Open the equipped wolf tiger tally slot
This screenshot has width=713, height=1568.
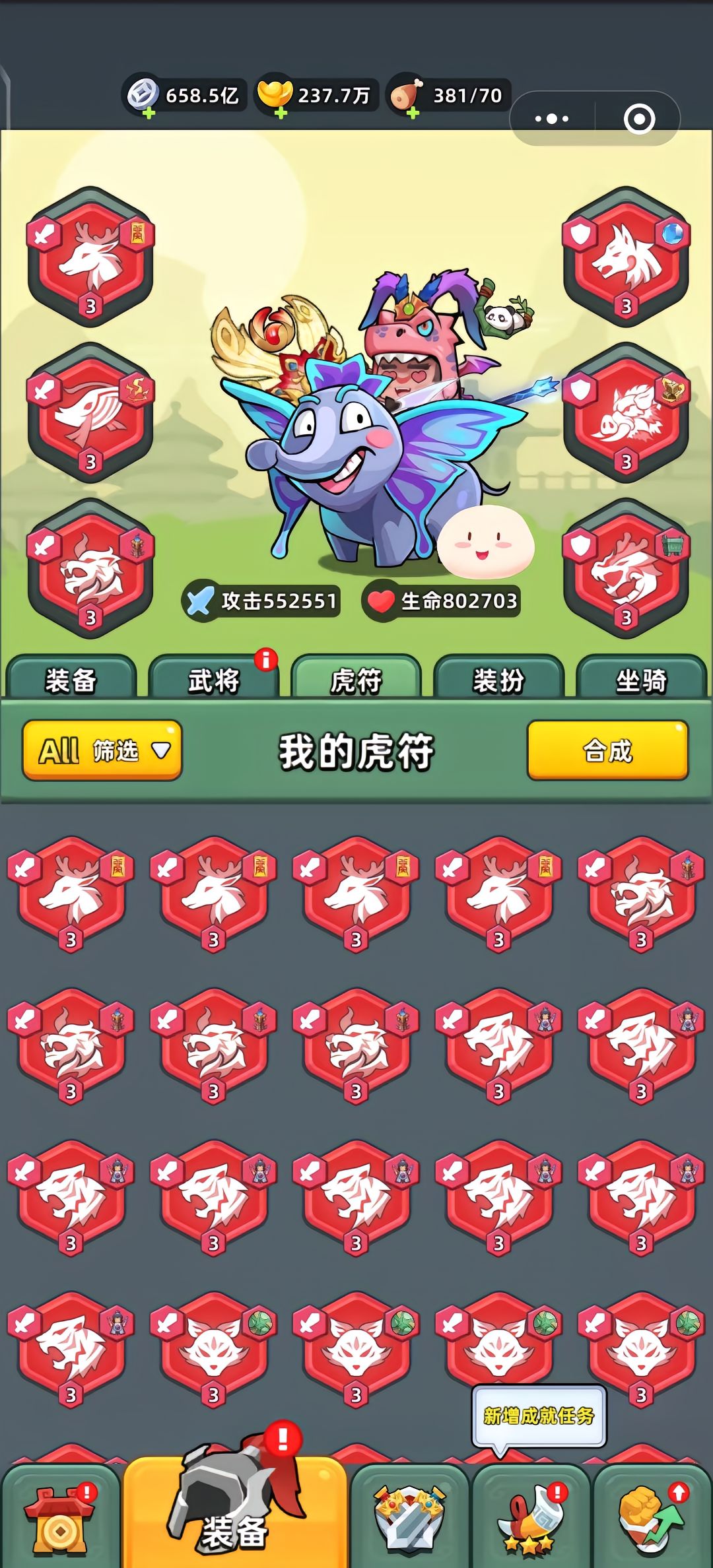tap(626, 257)
